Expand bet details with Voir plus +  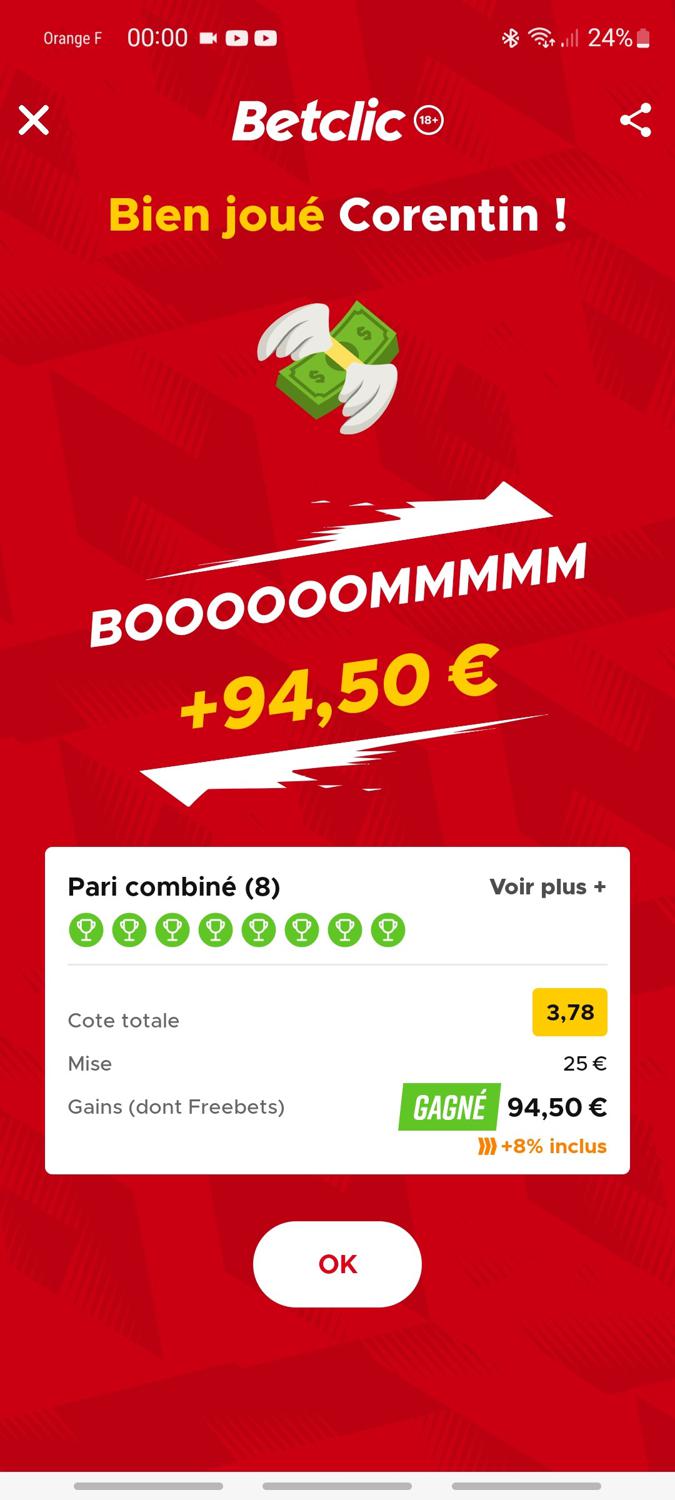(547, 887)
